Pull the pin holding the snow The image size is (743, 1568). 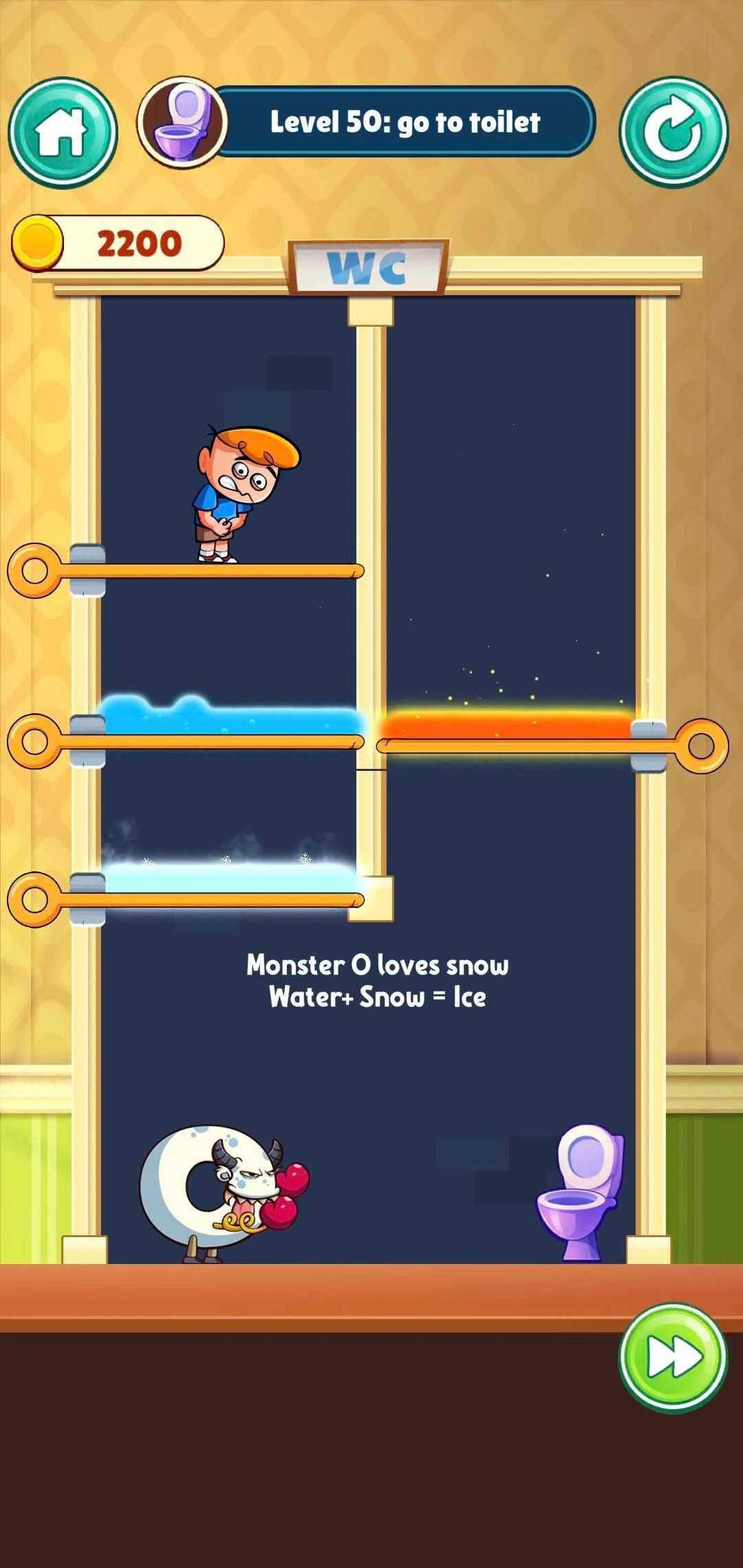(34, 899)
